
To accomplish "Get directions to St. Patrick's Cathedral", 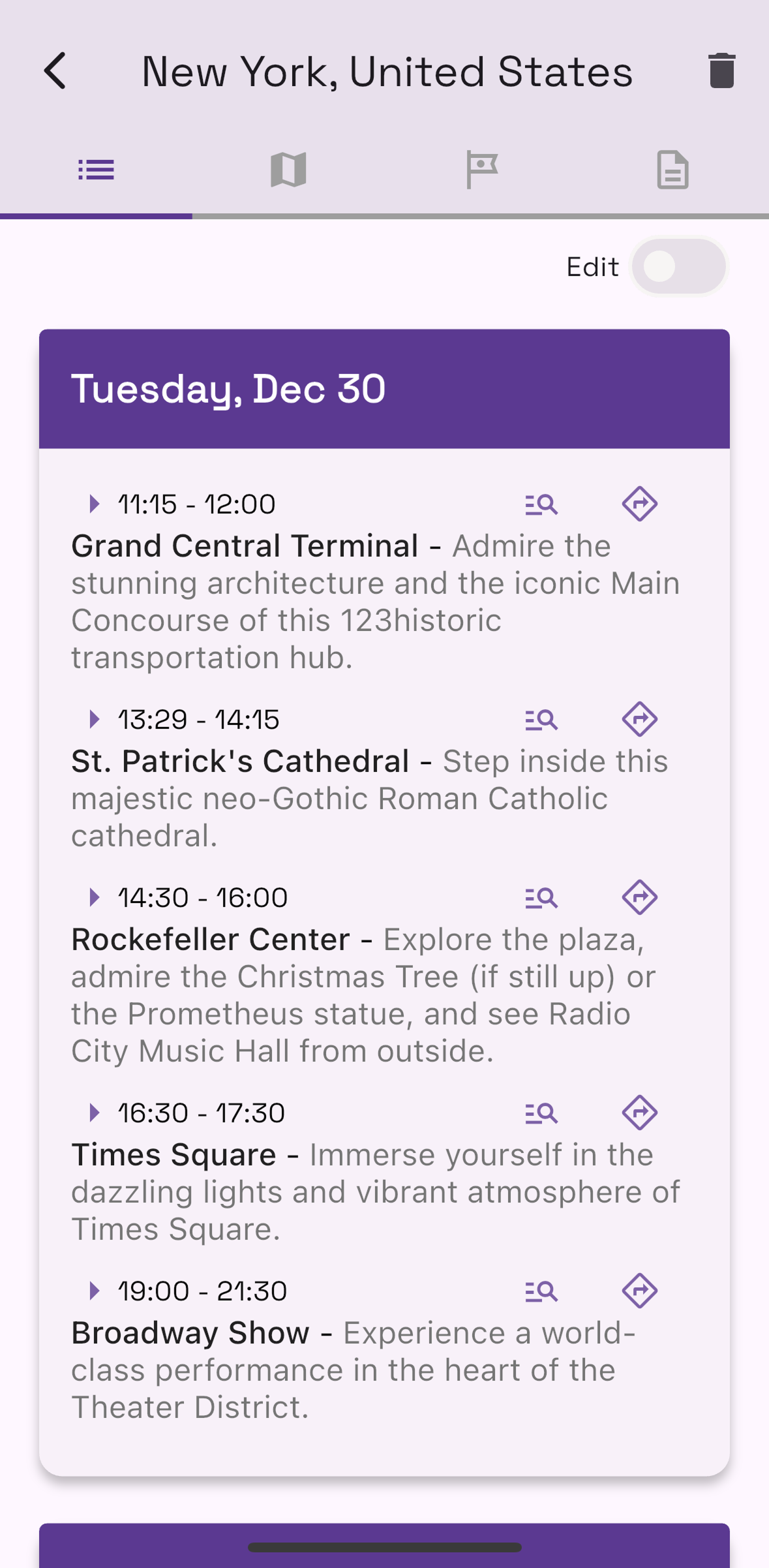I will pos(639,719).
